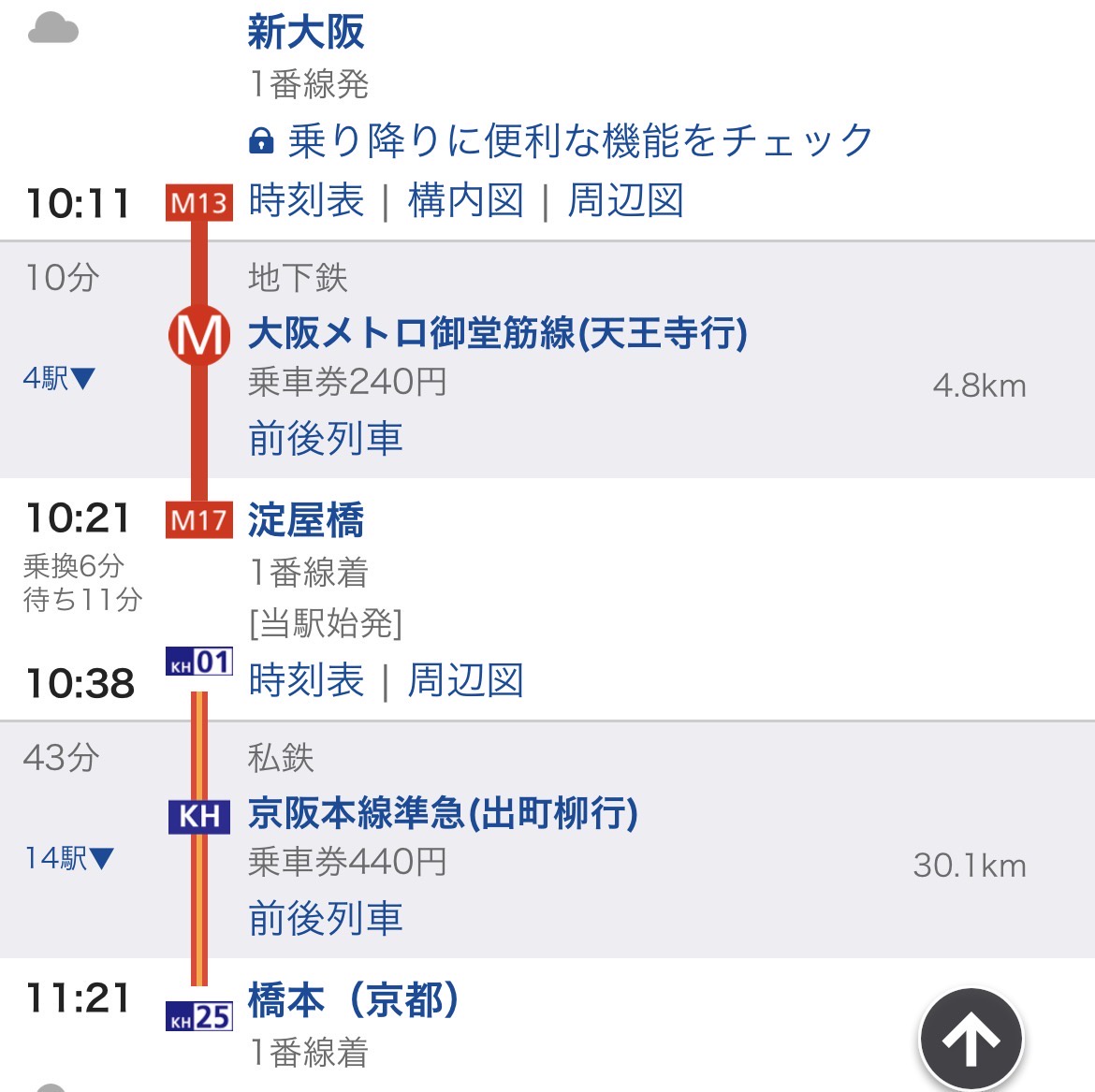Open 京阪本線準急(出町柳行) line details
1095x1092 pixels.
coord(443,813)
